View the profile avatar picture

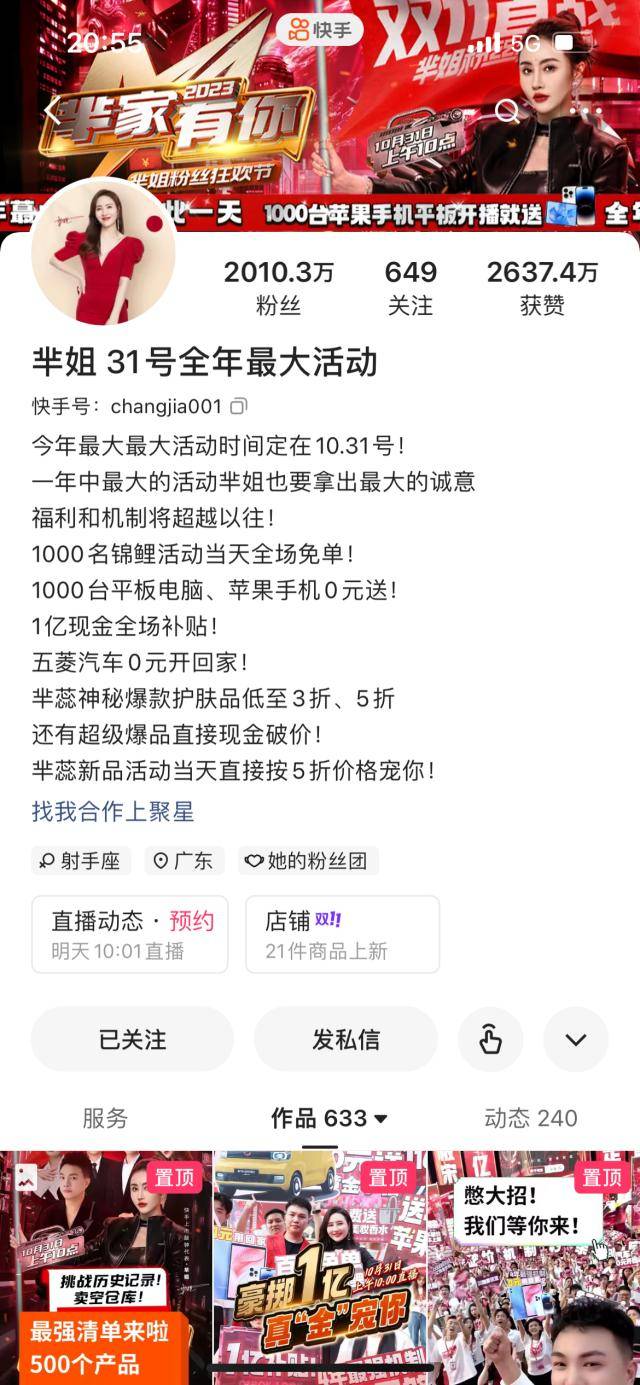click(x=103, y=253)
